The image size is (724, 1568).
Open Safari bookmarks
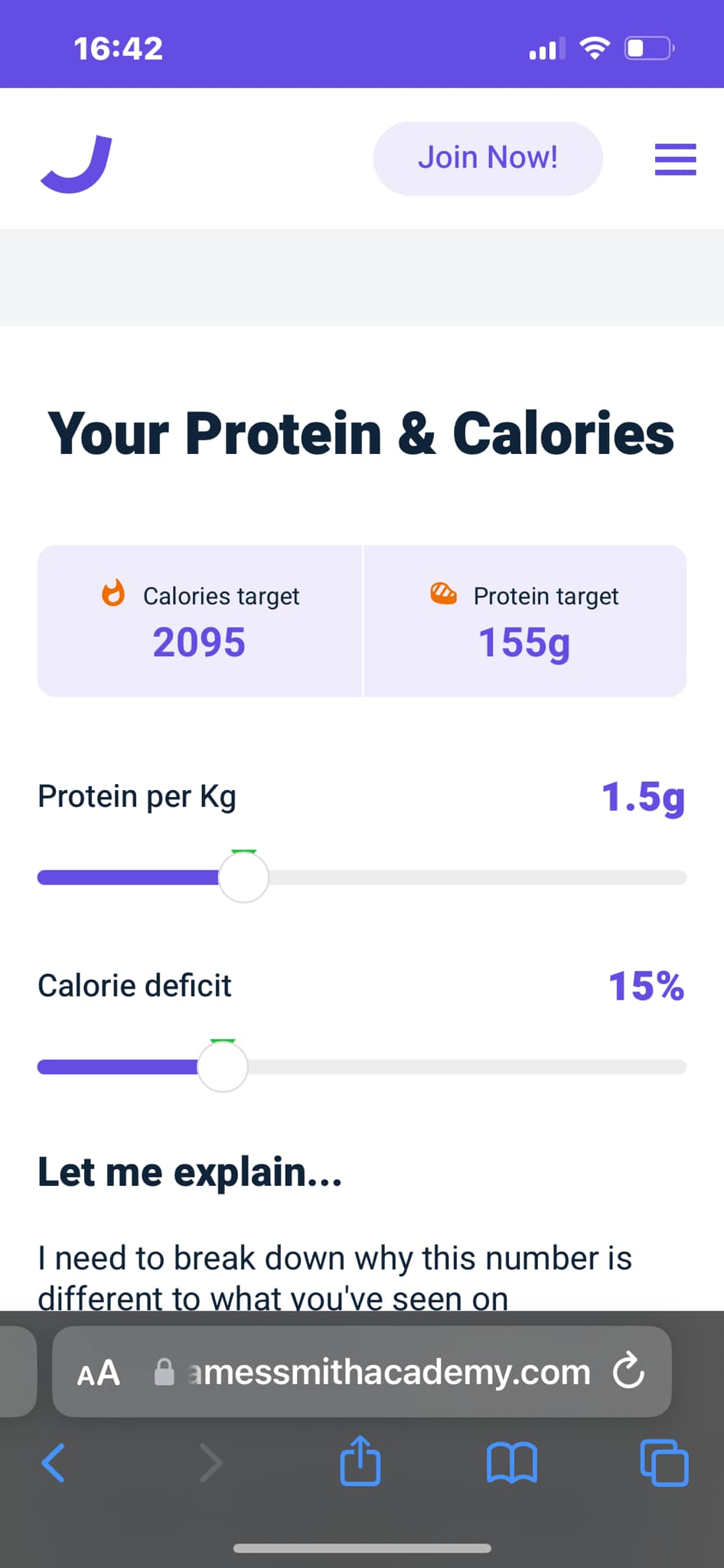point(512,1463)
